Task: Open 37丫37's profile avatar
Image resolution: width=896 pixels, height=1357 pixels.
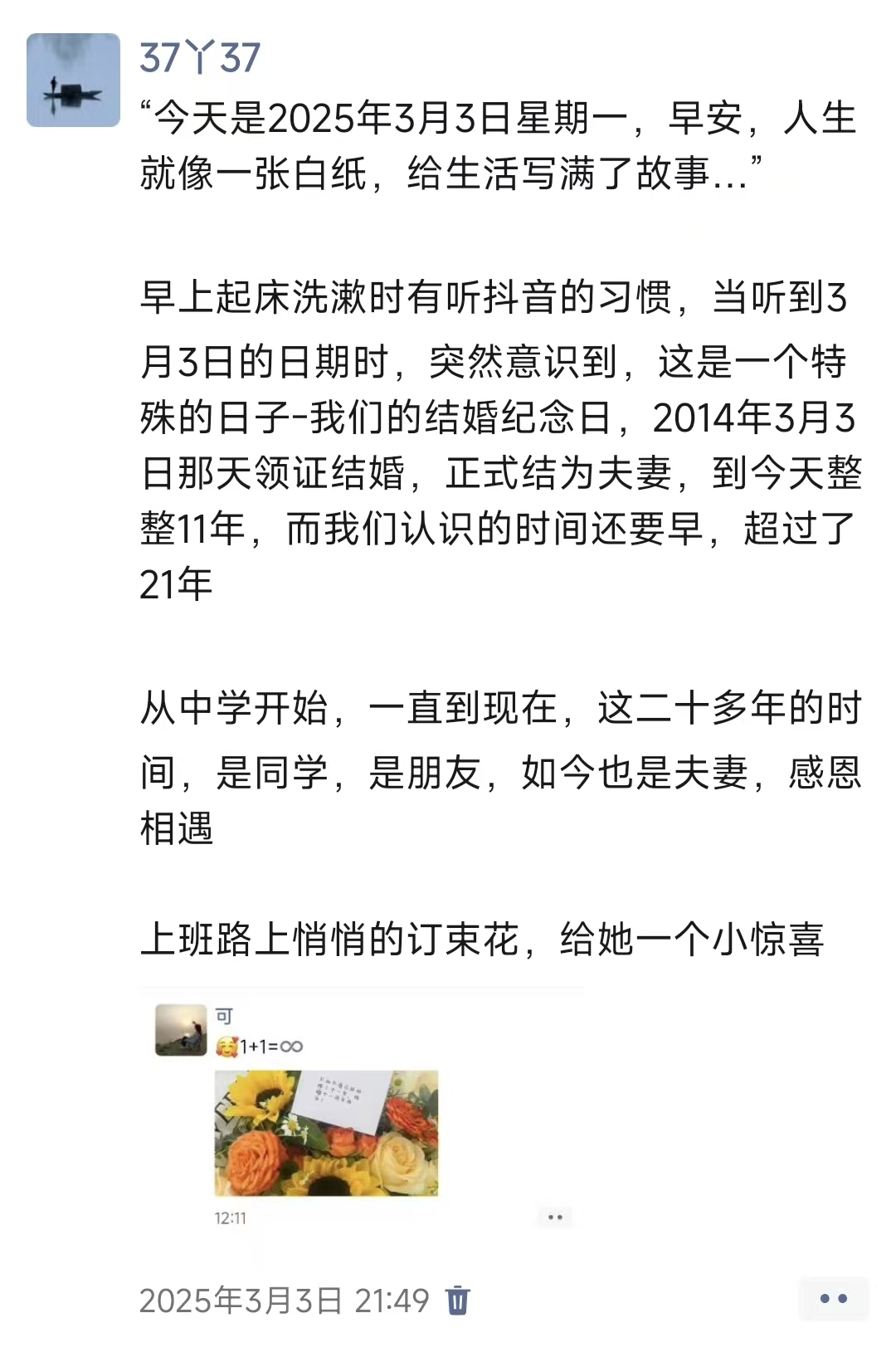Action: 73,80
